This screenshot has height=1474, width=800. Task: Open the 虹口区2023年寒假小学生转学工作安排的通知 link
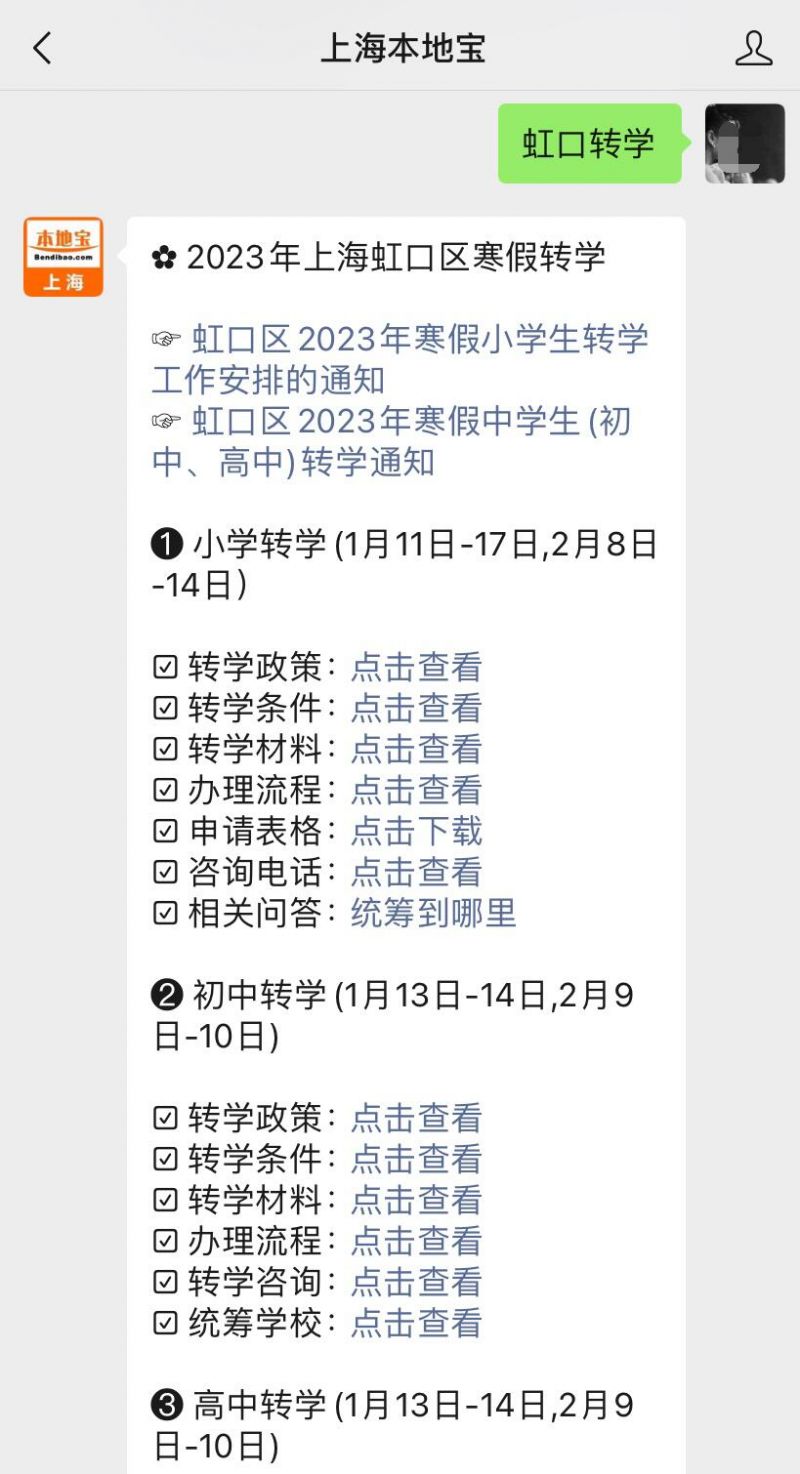coord(400,359)
